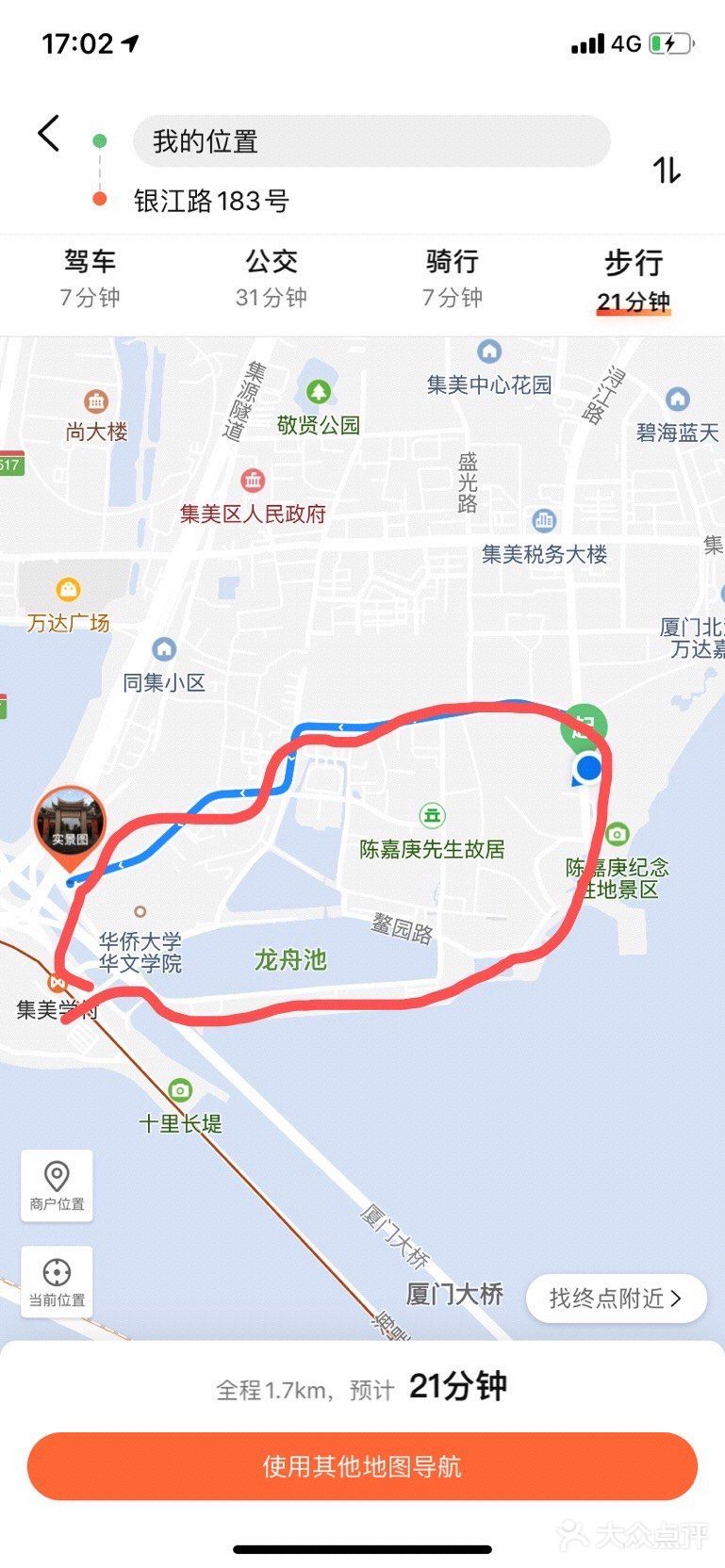The image size is (725, 1568).
Task: Edit the 我的位置 starting point field
Action: pos(371,140)
